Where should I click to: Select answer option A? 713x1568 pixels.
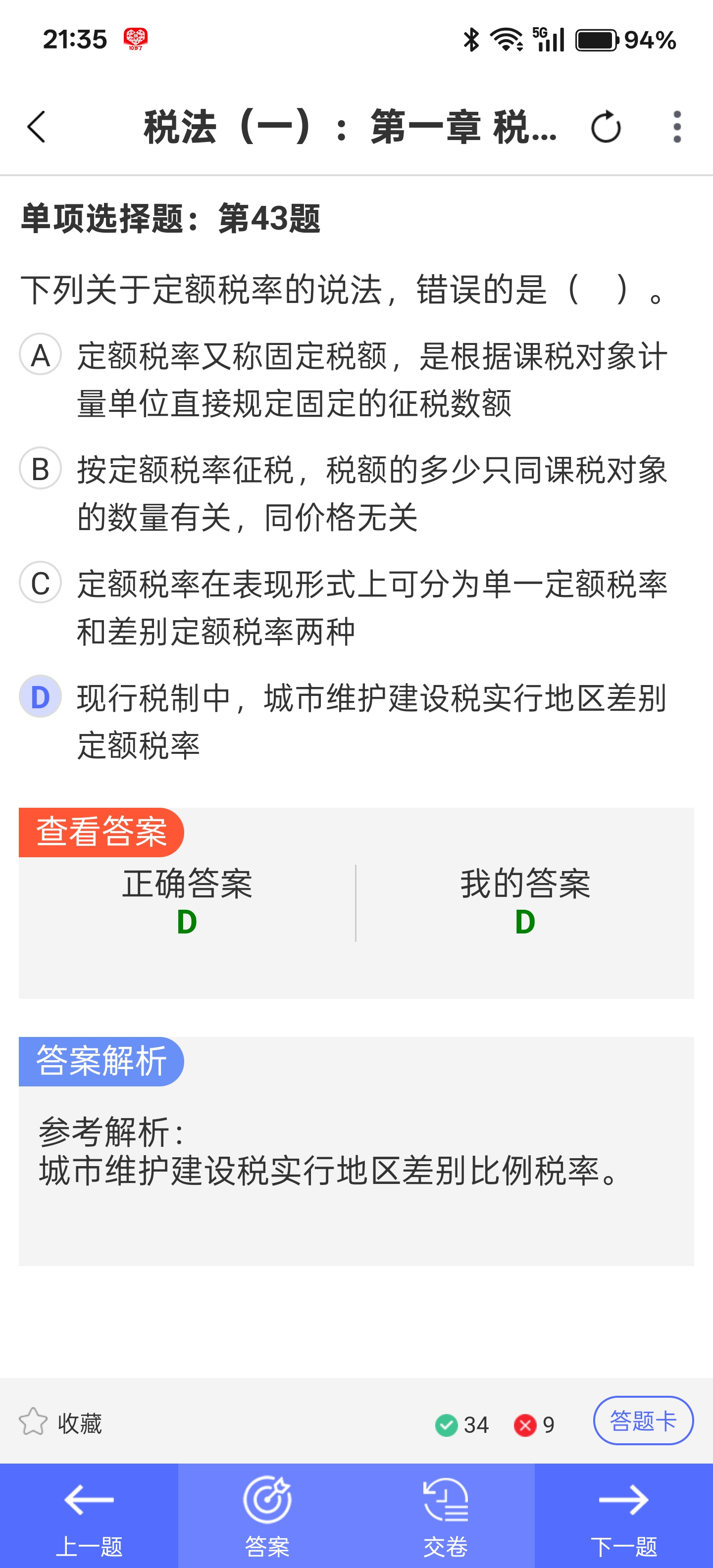point(40,354)
